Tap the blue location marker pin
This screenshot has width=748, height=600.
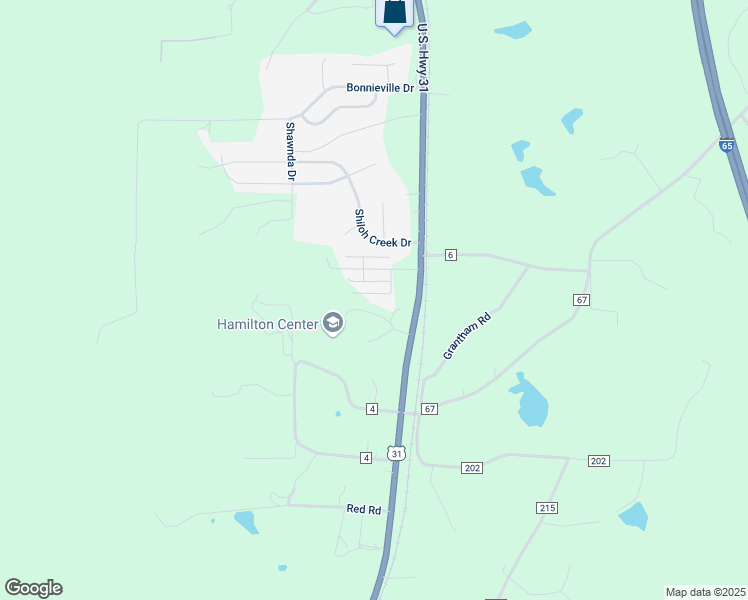395,13
